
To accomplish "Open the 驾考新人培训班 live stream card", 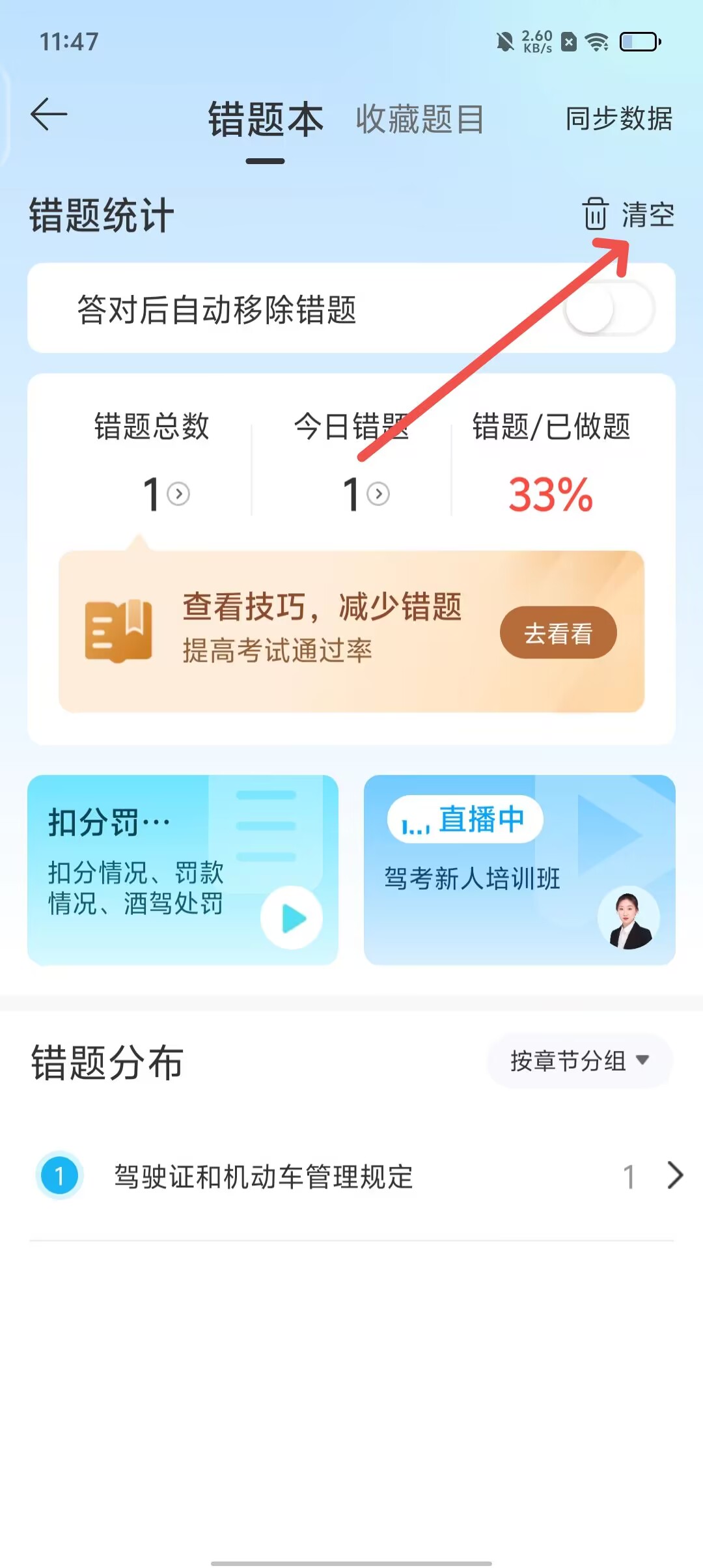I will [x=519, y=870].
